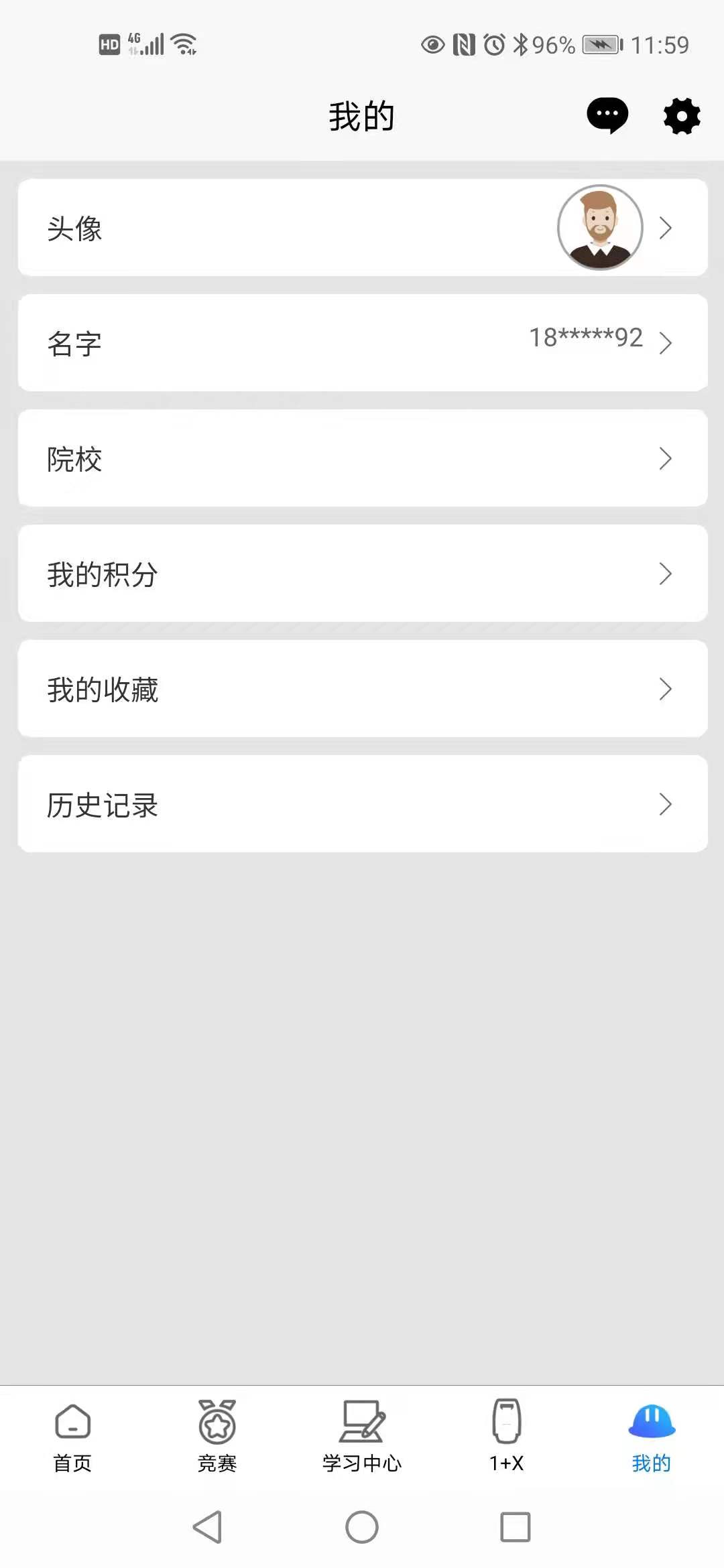The image size is (724, 1568).
Task: Open the settings gear icon
Action: [x=682, y=116]
